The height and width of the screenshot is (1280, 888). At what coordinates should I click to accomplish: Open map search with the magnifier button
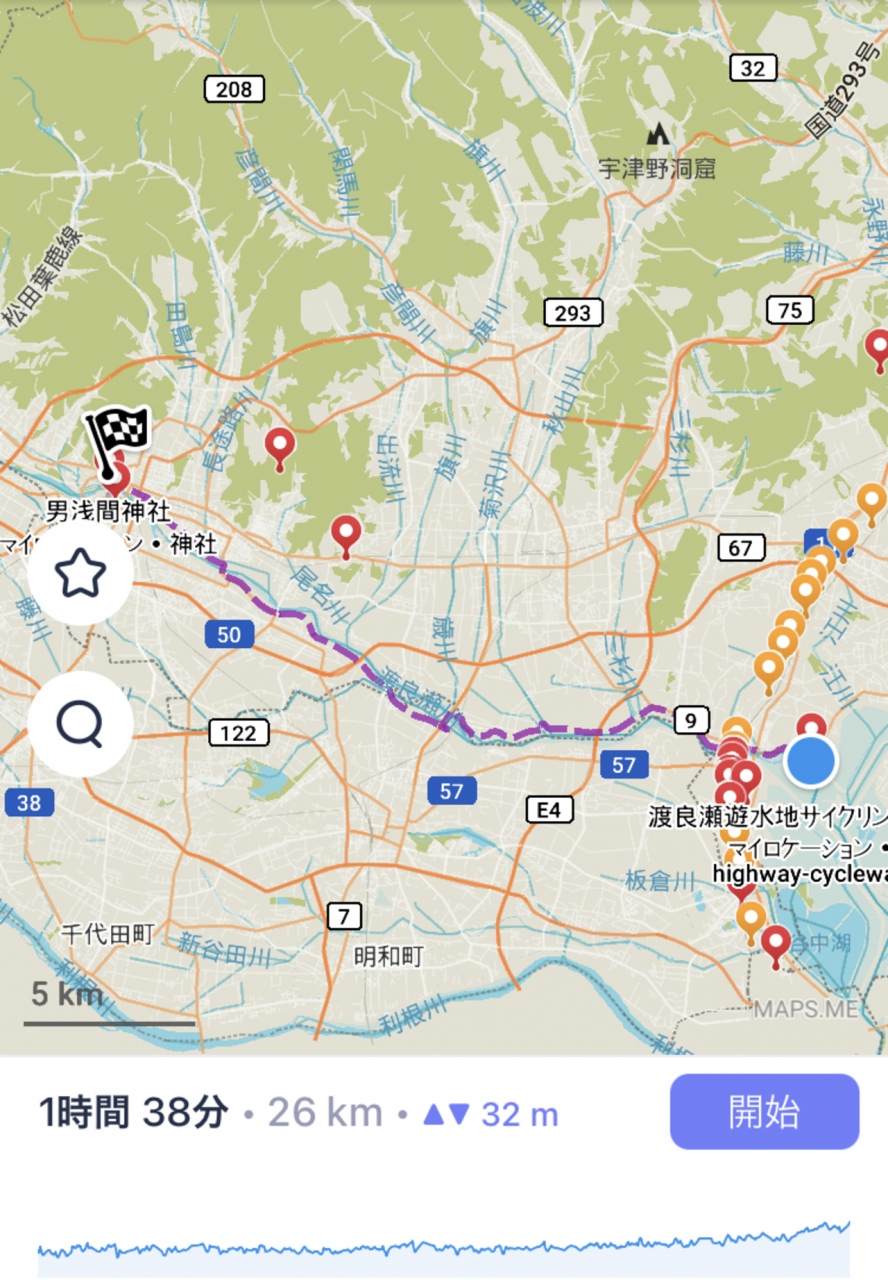click(80, 724)
